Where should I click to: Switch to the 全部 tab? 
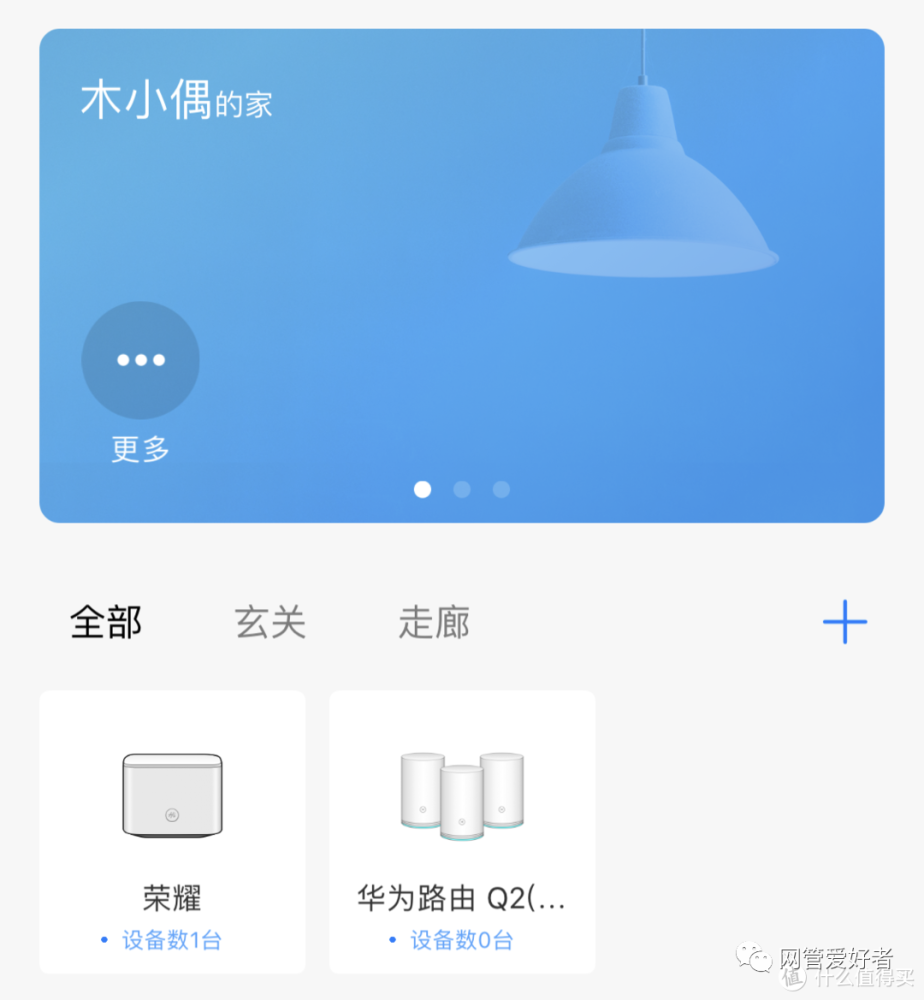pos(105,622)
